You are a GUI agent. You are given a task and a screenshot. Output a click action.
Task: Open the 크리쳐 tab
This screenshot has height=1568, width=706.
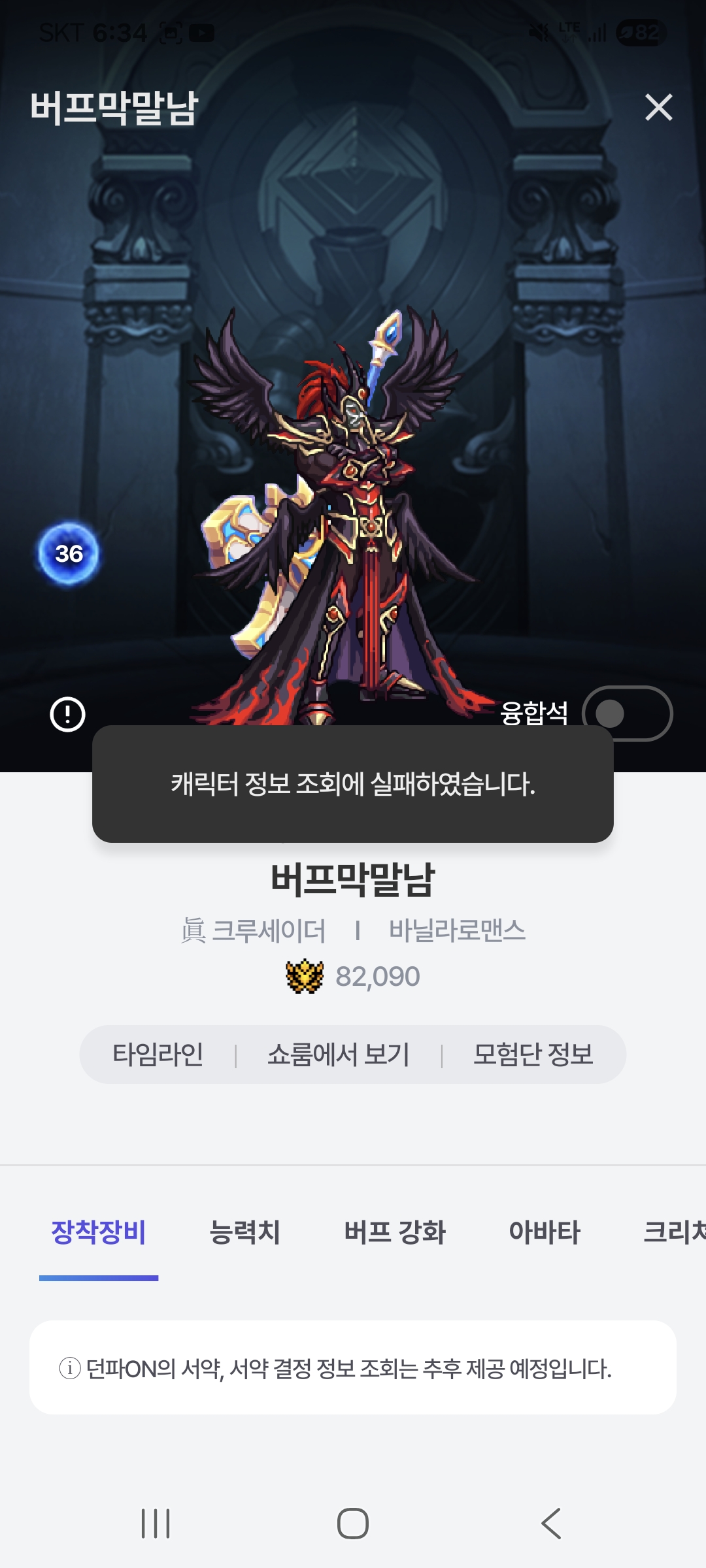point(673,1232)
